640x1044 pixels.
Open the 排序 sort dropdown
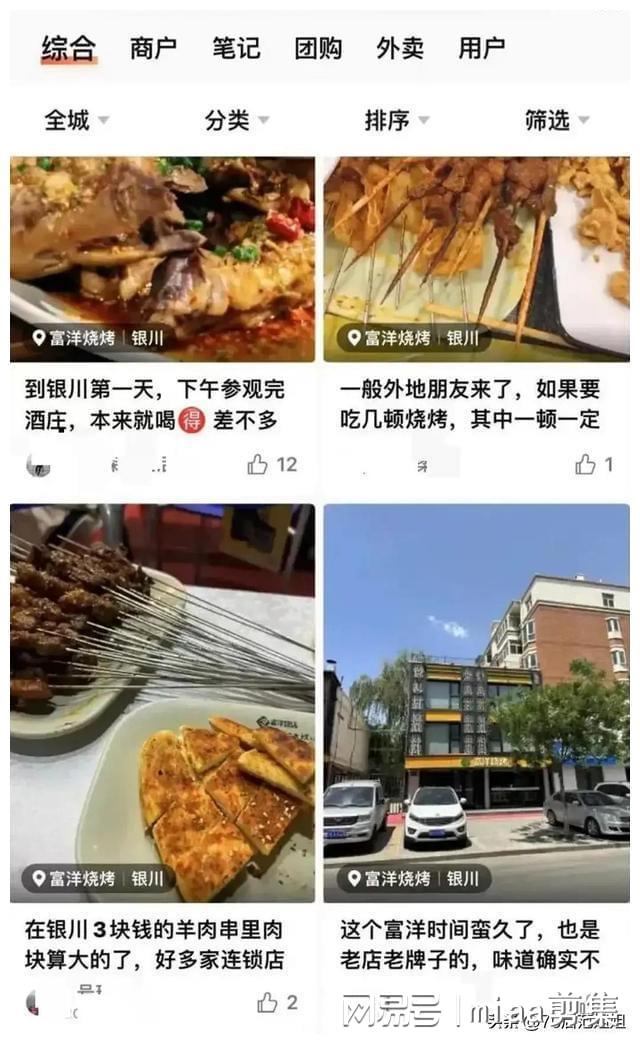[396, 120]
